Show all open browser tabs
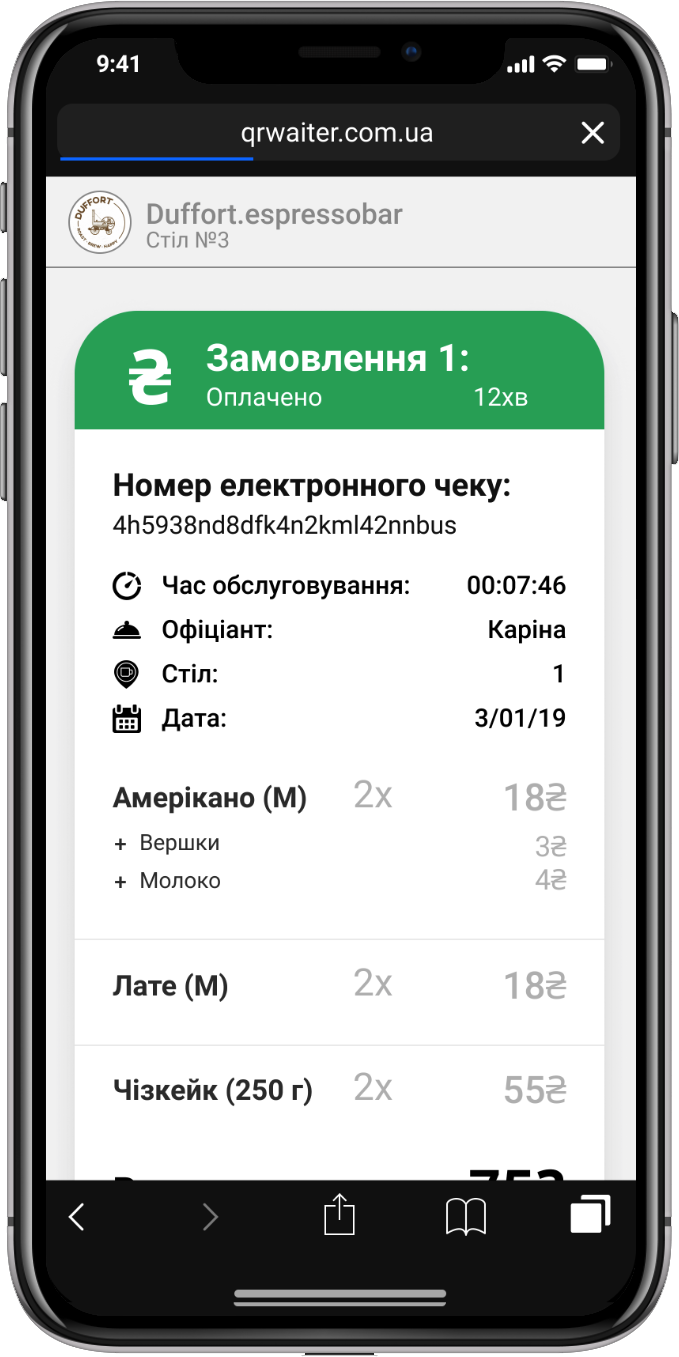 click(x=590, y=1214)
